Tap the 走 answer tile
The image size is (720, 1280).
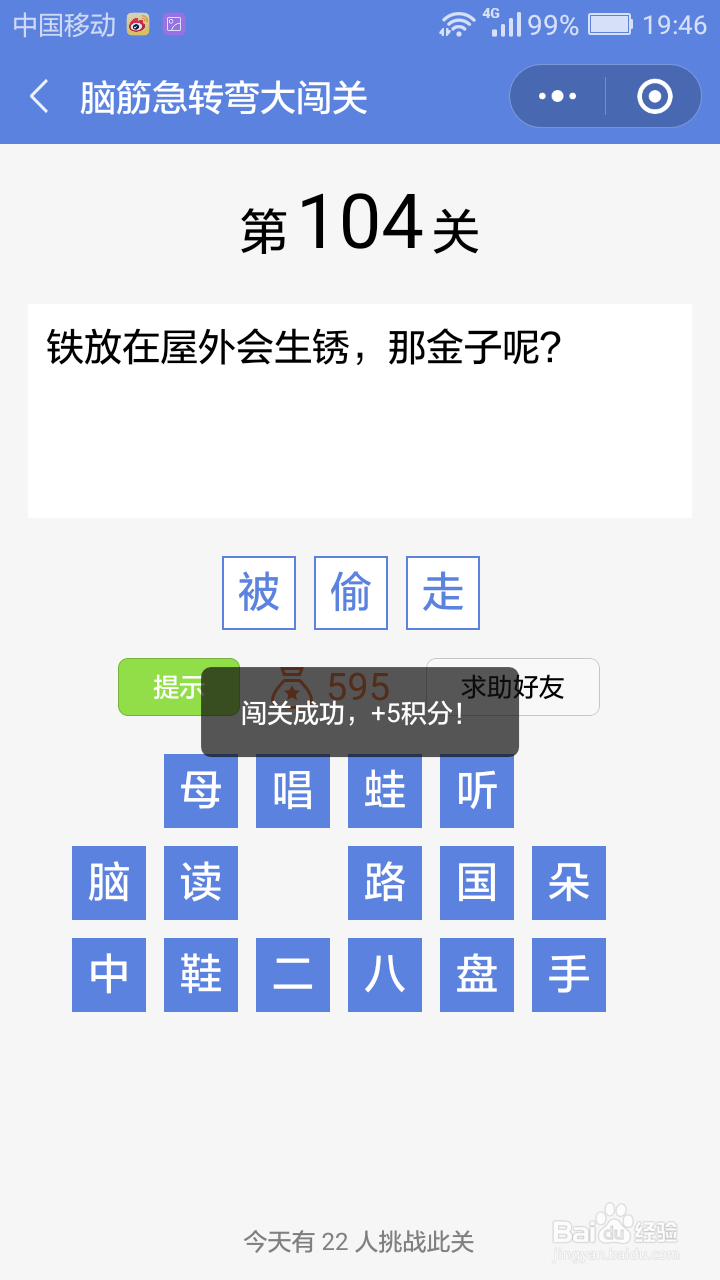pyautogui.click(x=442, y=592)
